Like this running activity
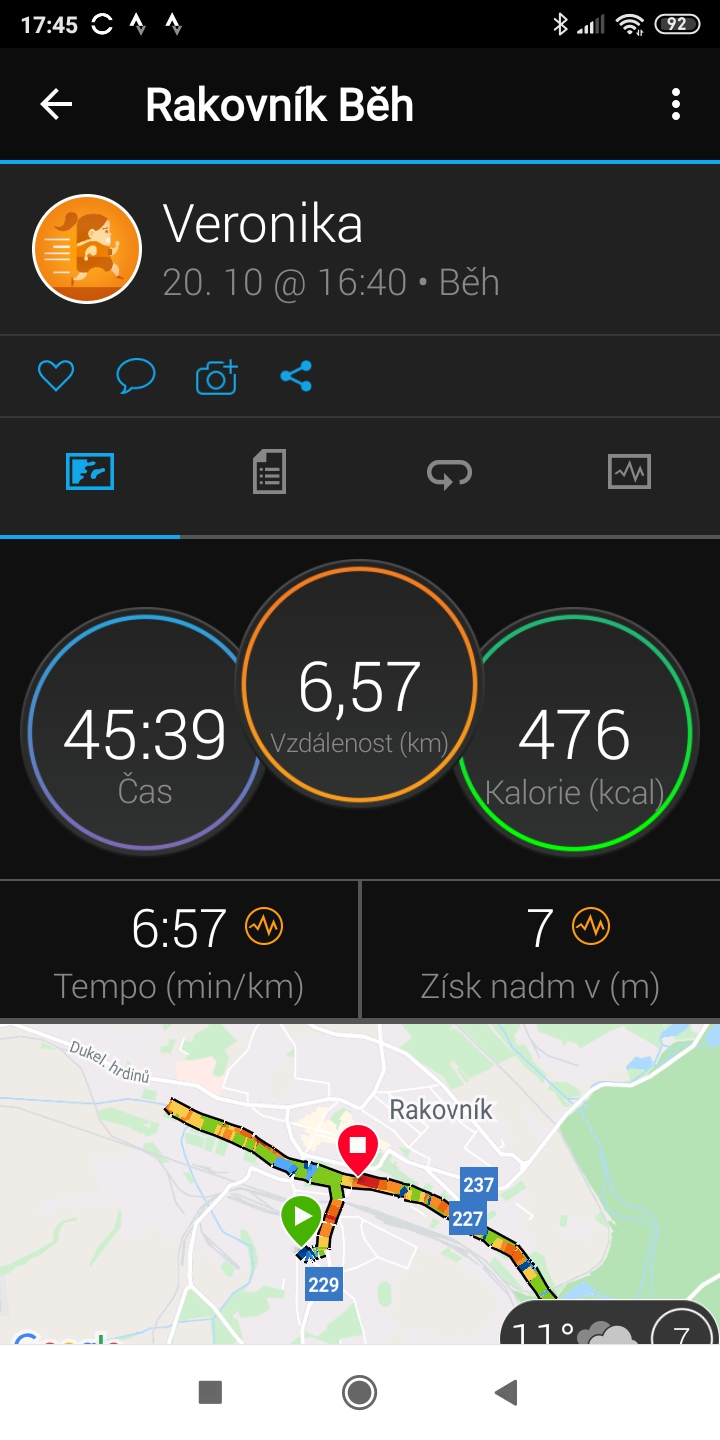 56,376
